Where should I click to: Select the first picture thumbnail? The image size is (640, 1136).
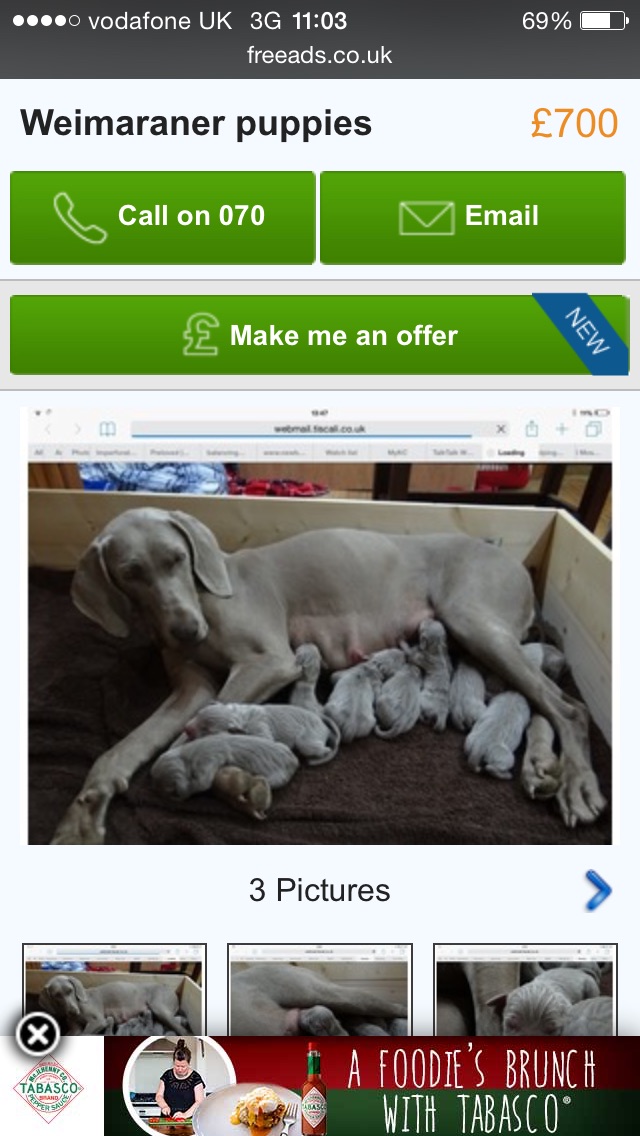[x=114, y=988]
